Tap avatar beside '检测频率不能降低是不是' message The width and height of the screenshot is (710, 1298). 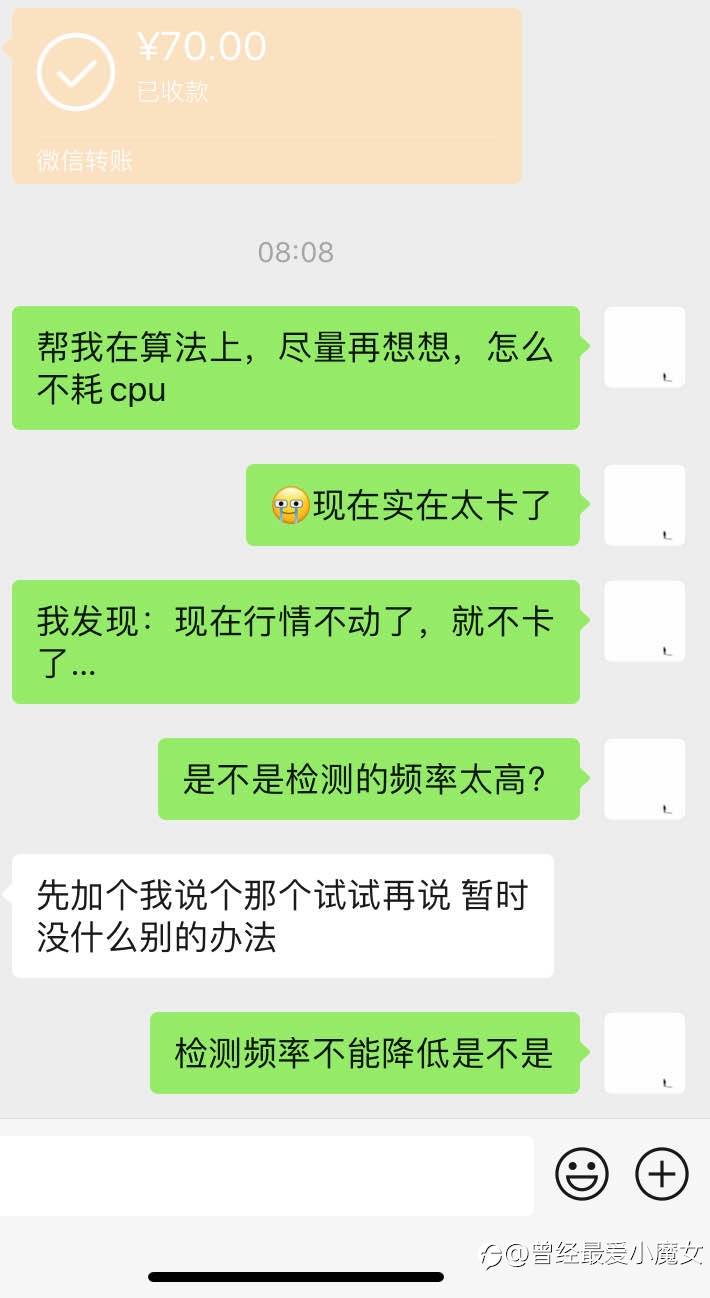pyautogui.click(x=645, y=1053)
